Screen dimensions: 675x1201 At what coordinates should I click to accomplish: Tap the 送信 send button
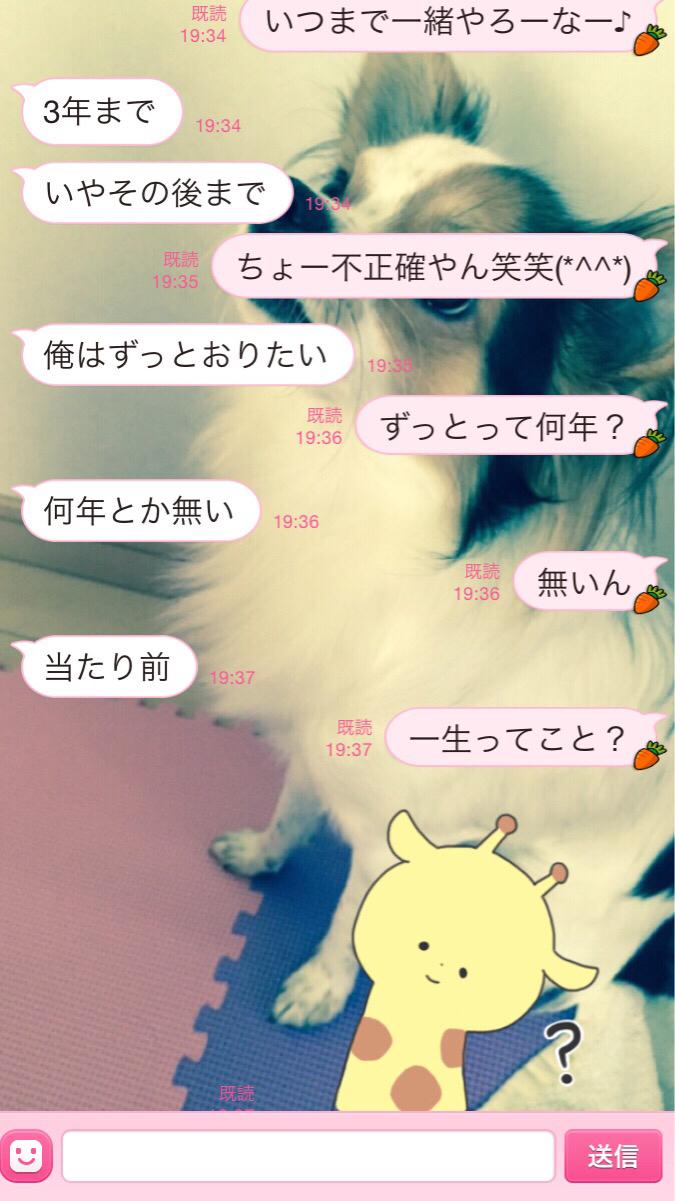(613, 1157)
